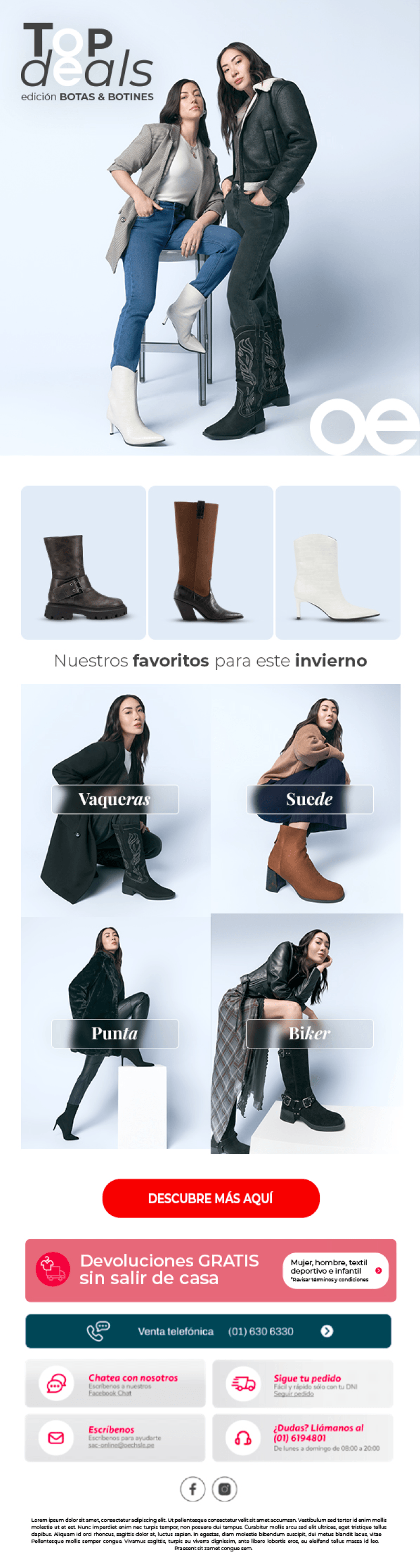
Task: Follow the Seguir pedido link
Action: (x=293, y=1394)
